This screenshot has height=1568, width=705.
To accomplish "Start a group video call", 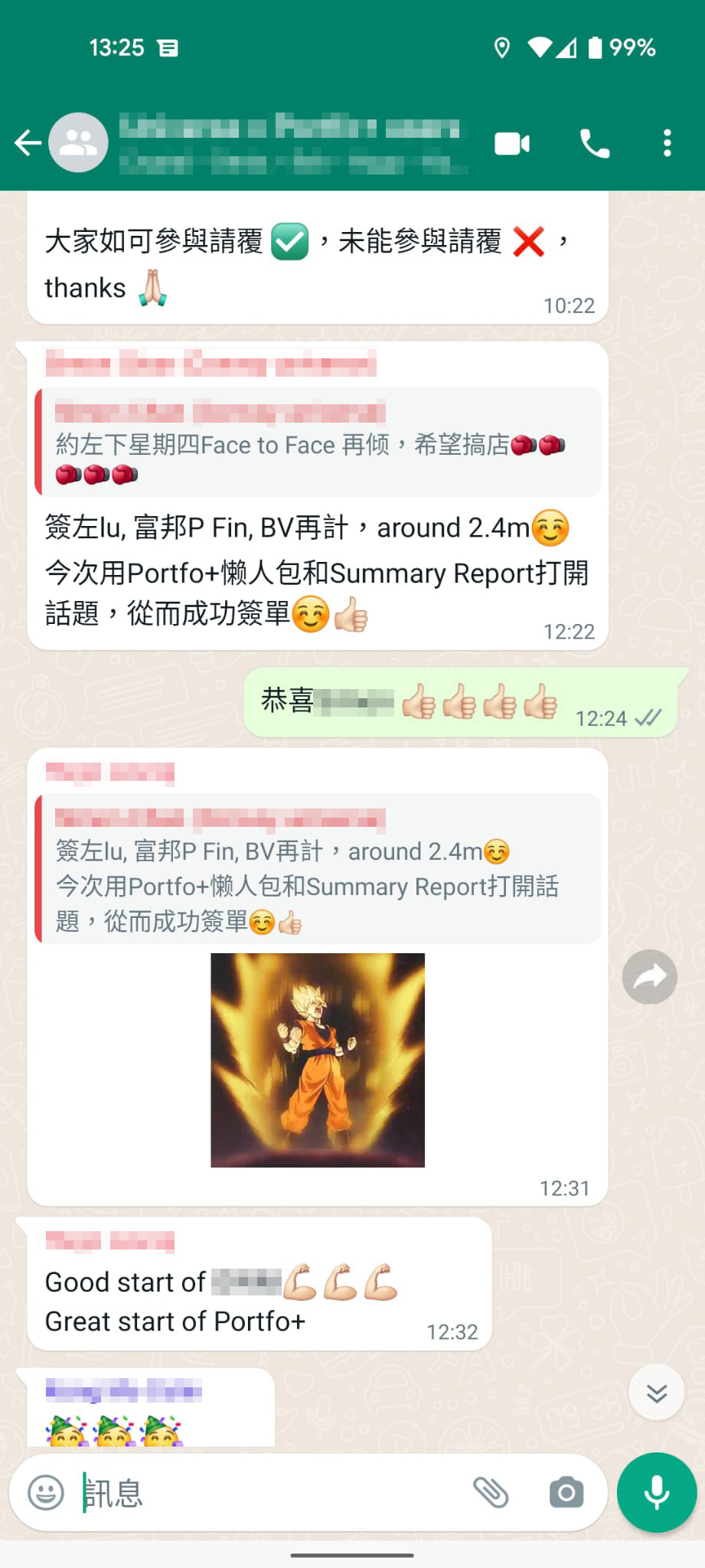I will point(512,143).
